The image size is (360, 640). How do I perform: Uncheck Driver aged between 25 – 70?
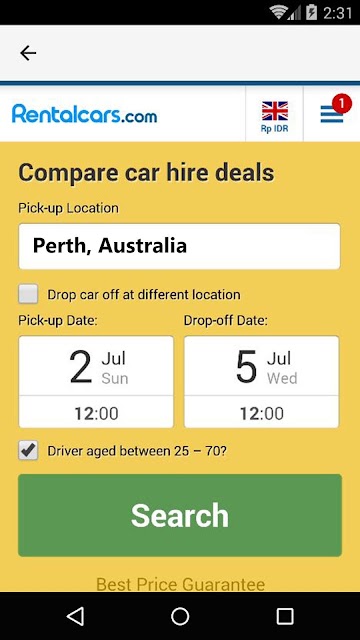coord(28,451)
